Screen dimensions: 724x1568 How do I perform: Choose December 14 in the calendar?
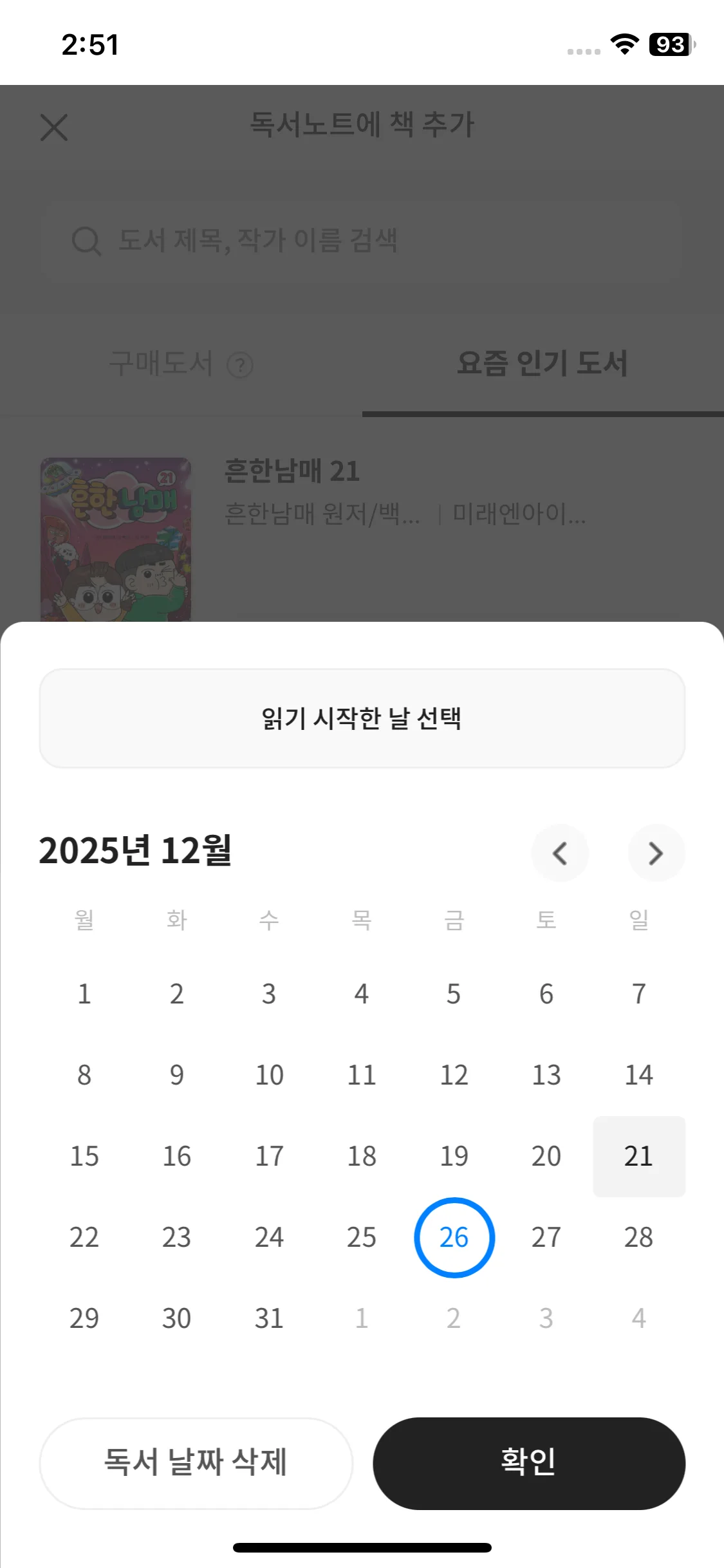pos(638,1075)
